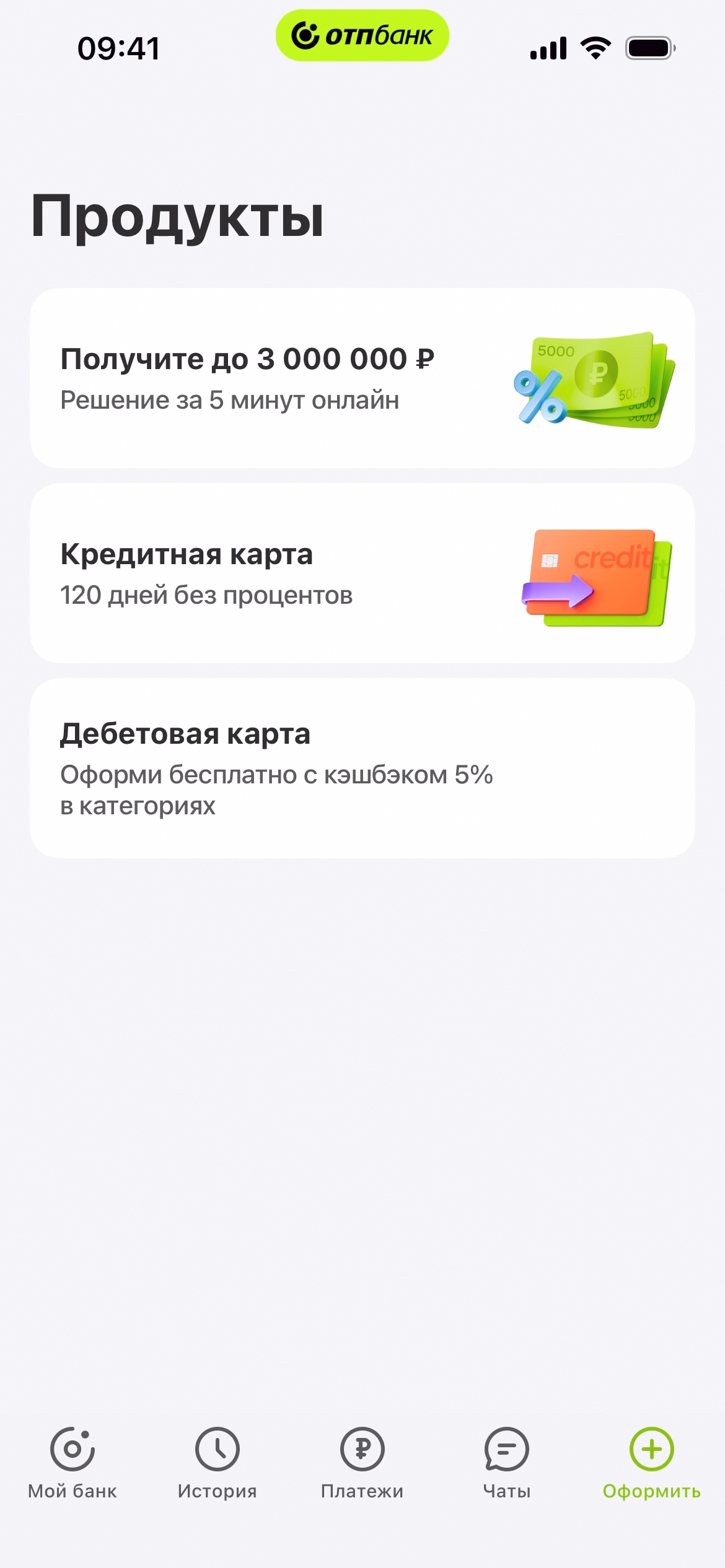Viewport: 725px width, 1568px height.
Task: Open the Кредитная карта product card
Action: (362, 573)
